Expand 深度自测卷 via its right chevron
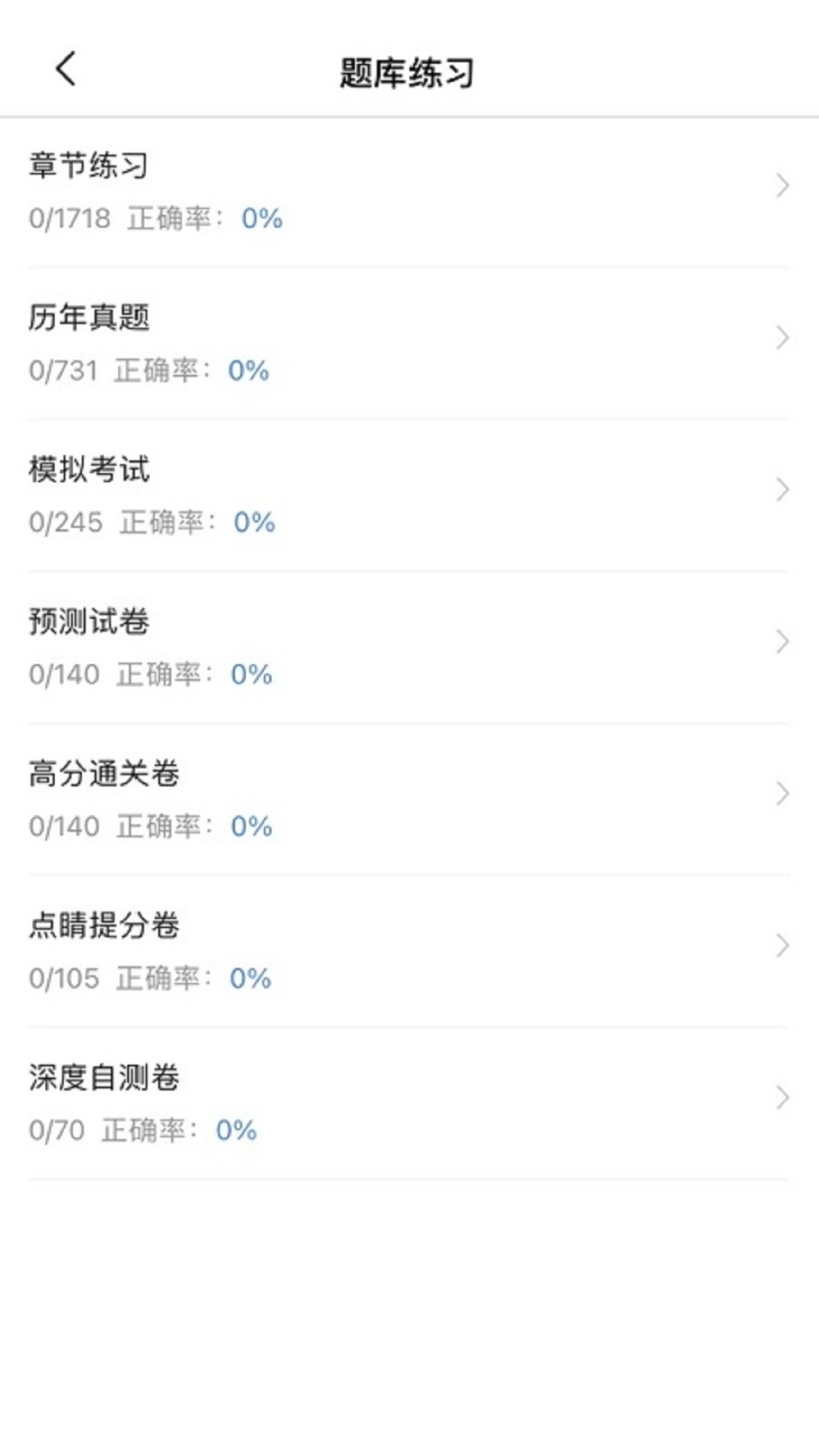 tap(783, 1097)
